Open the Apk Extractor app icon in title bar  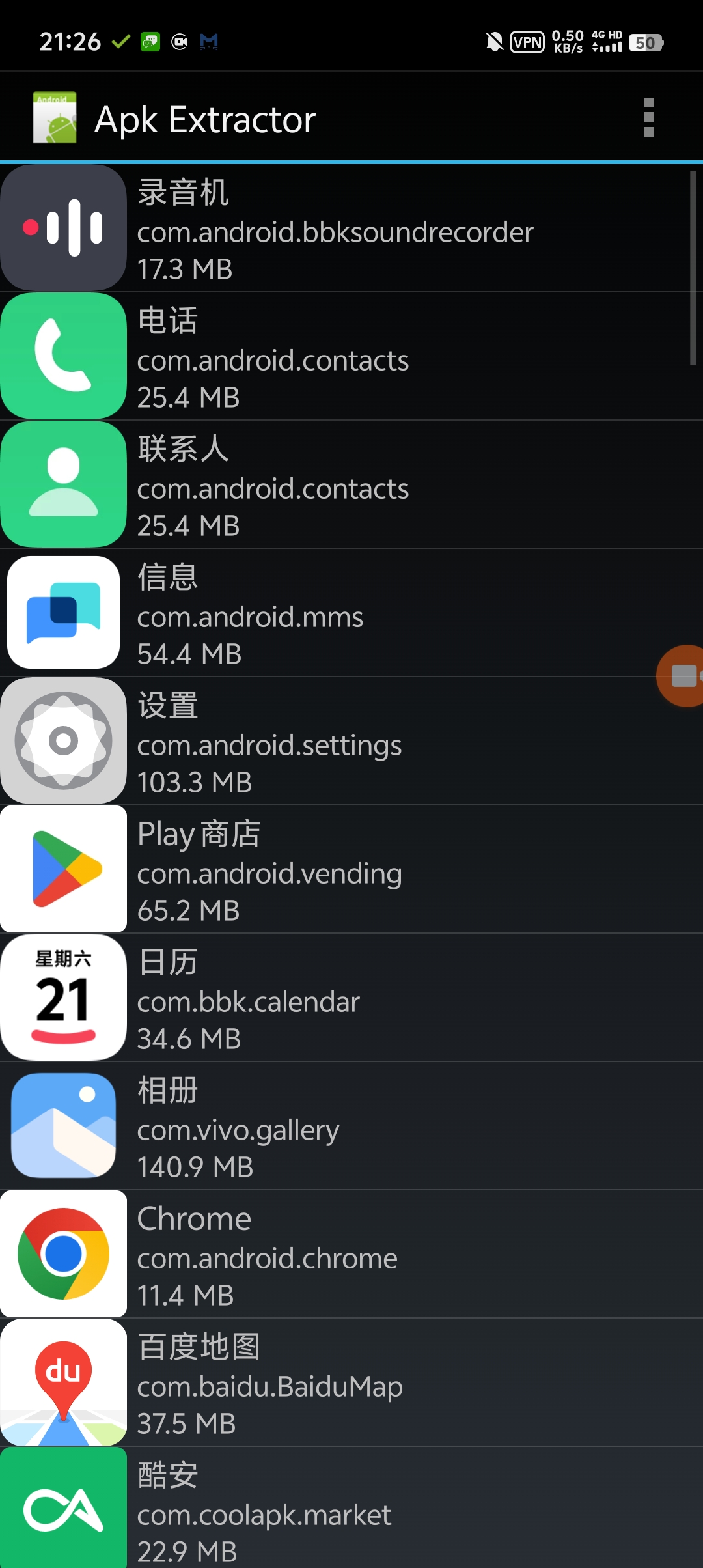55,118
